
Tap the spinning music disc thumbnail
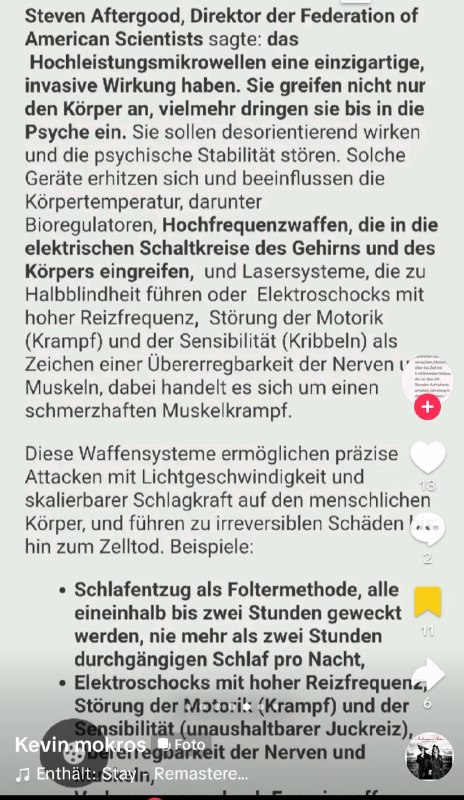click(429, 757)
